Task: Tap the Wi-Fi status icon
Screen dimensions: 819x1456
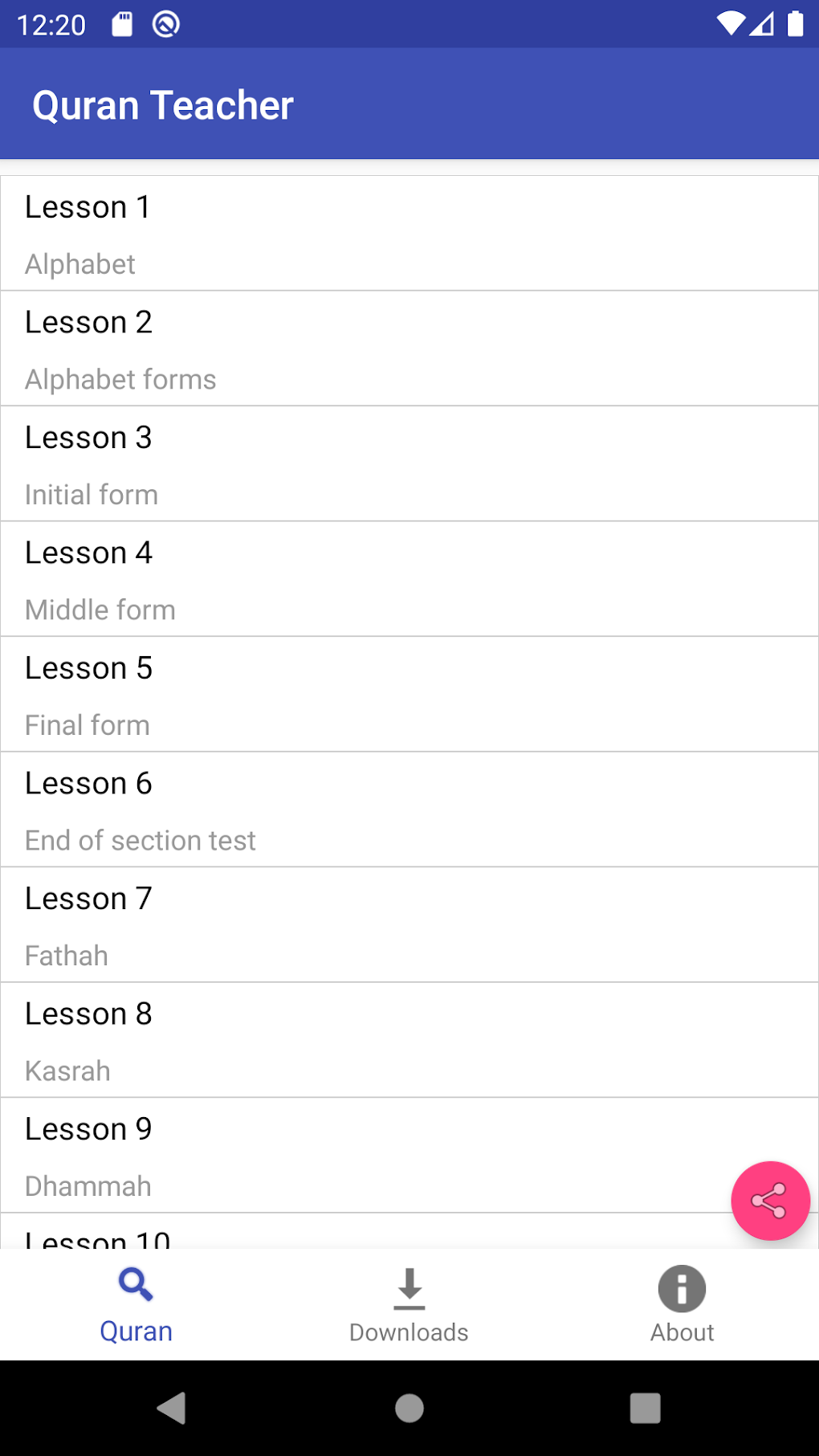Action: click(732, 24)
